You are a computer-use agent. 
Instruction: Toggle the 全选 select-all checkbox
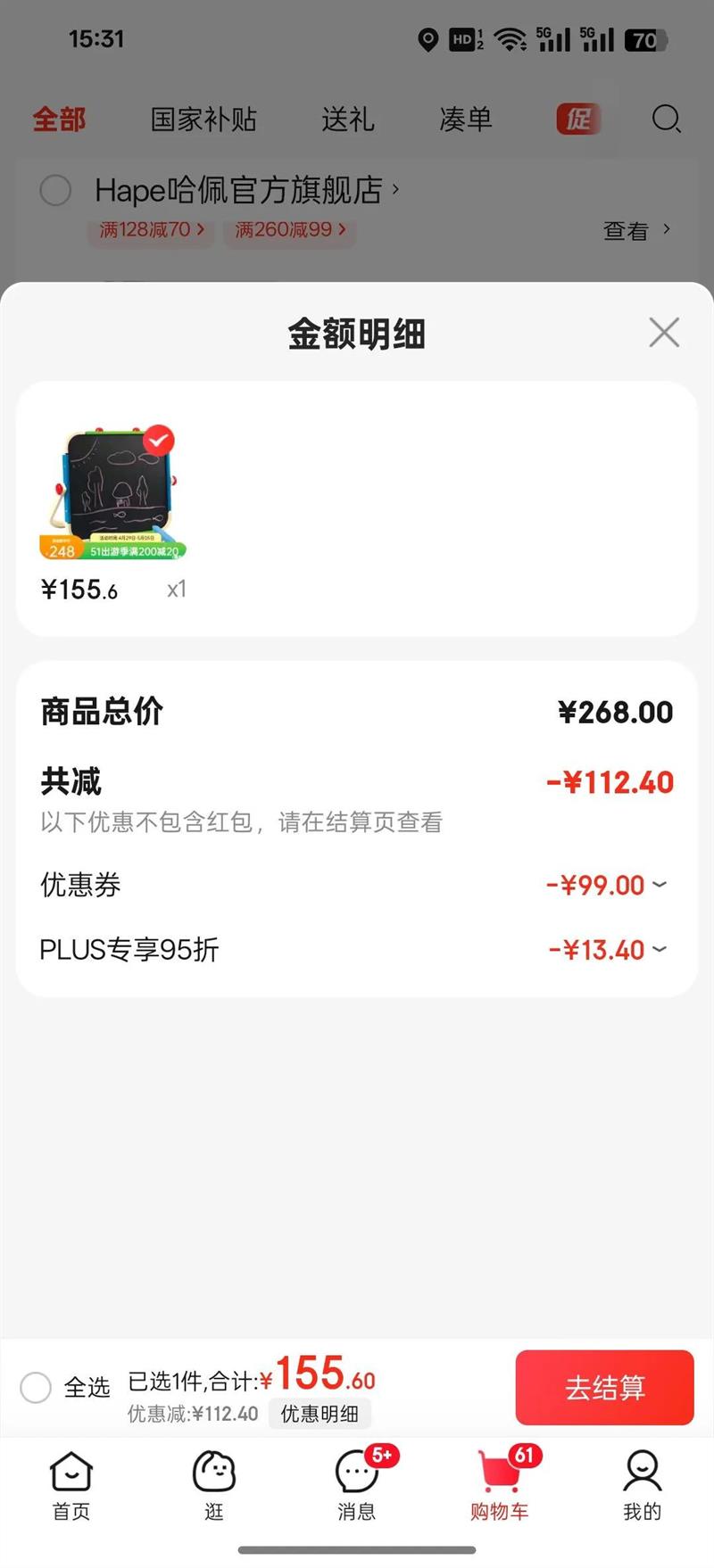37,1387
